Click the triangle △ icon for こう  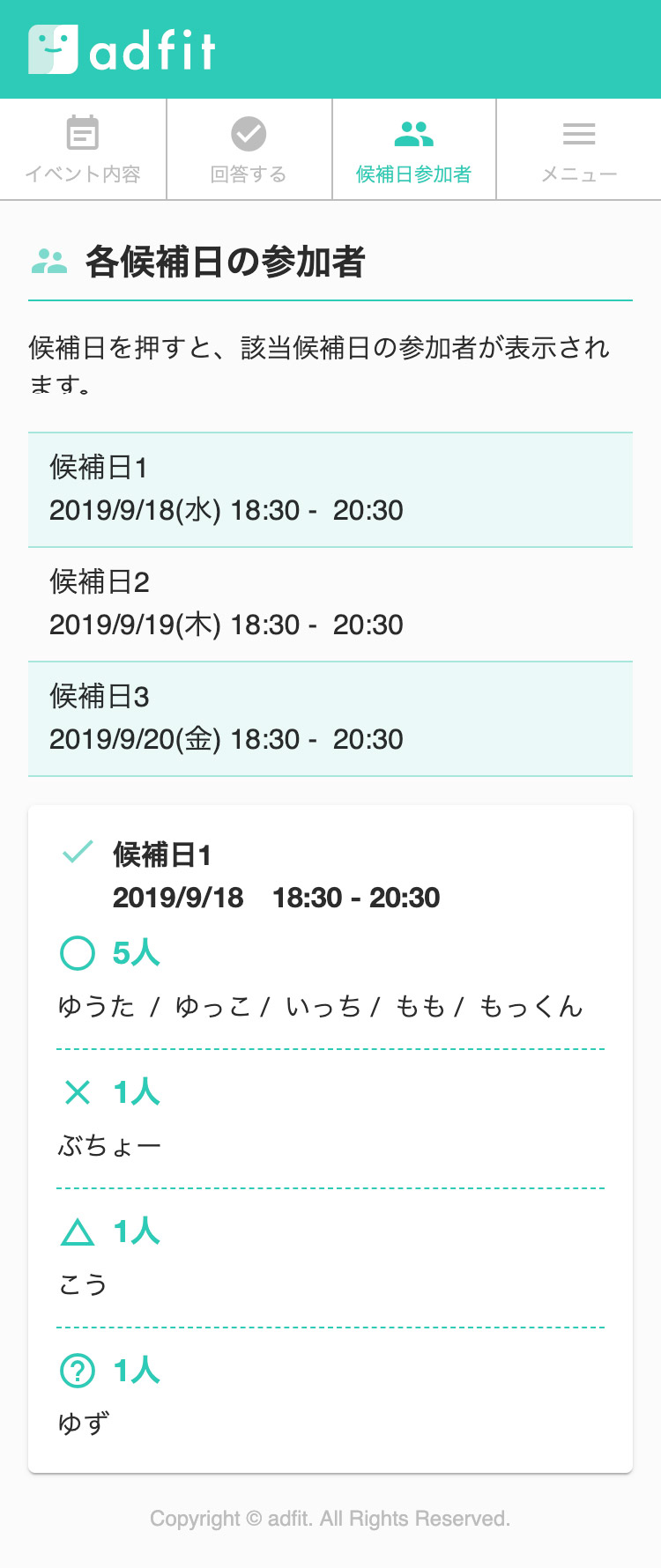pyautogui.click(x=78, y=1231)
